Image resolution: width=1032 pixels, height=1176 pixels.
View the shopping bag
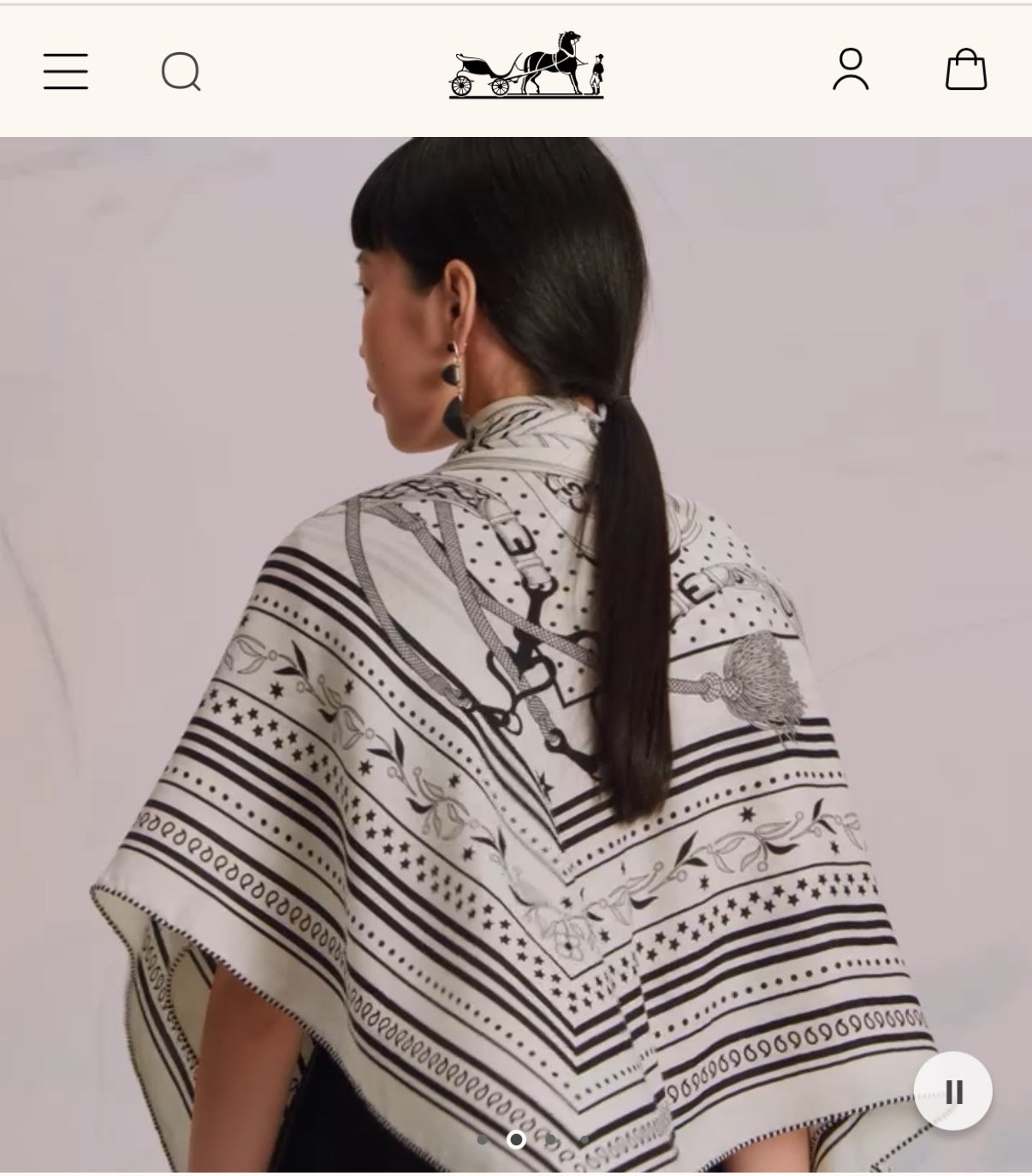966,69
